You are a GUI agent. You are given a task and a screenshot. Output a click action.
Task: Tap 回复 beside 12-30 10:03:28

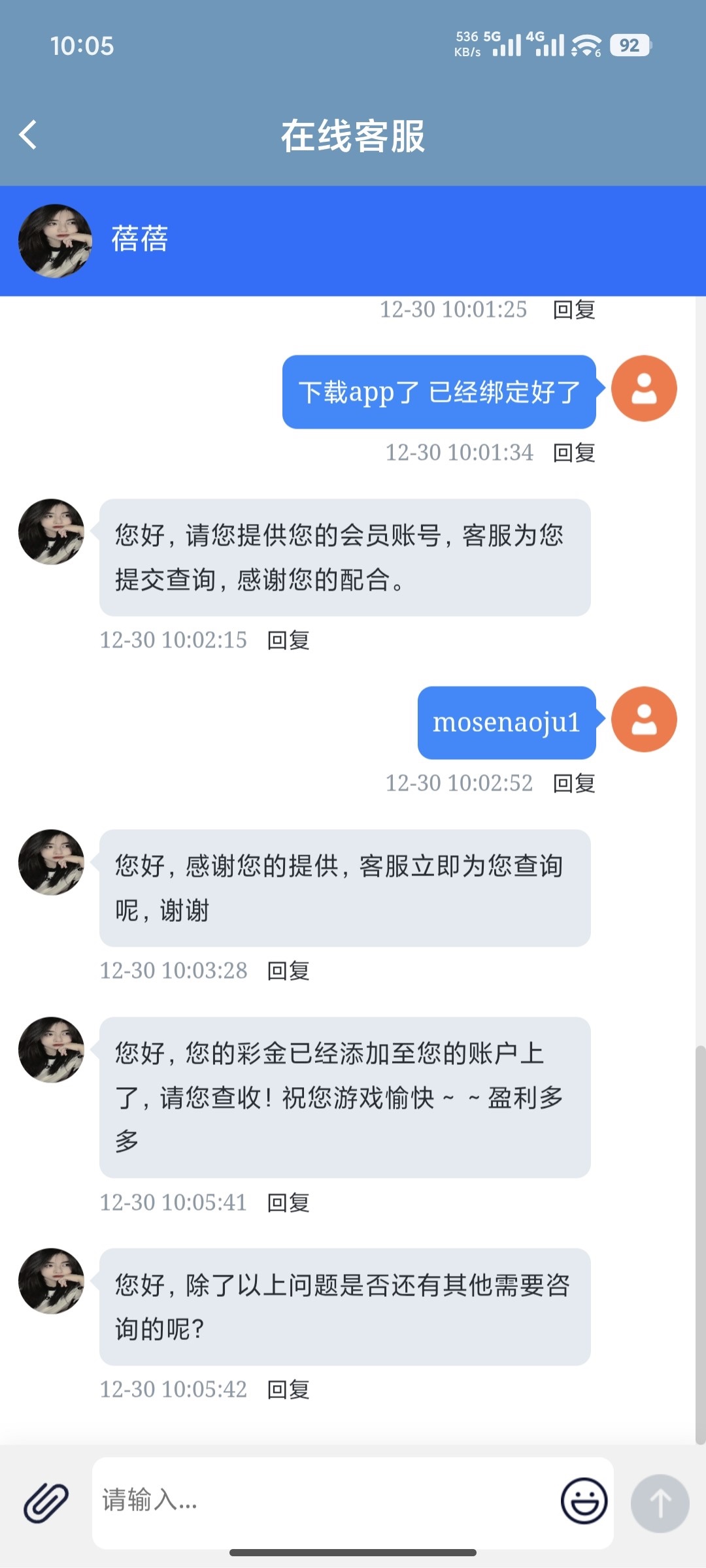288,970
